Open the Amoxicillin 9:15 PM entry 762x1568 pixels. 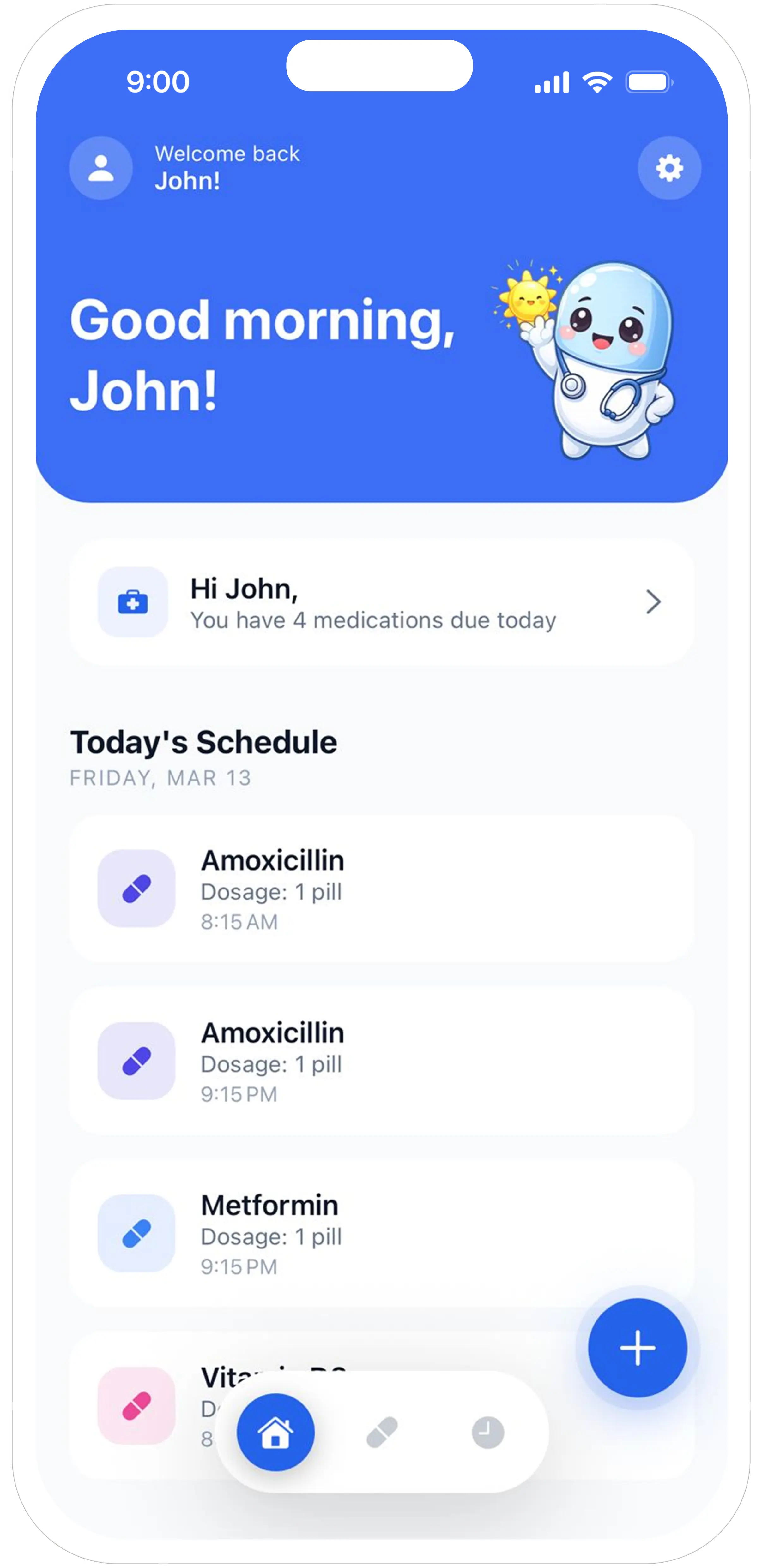coord(382,1061)
